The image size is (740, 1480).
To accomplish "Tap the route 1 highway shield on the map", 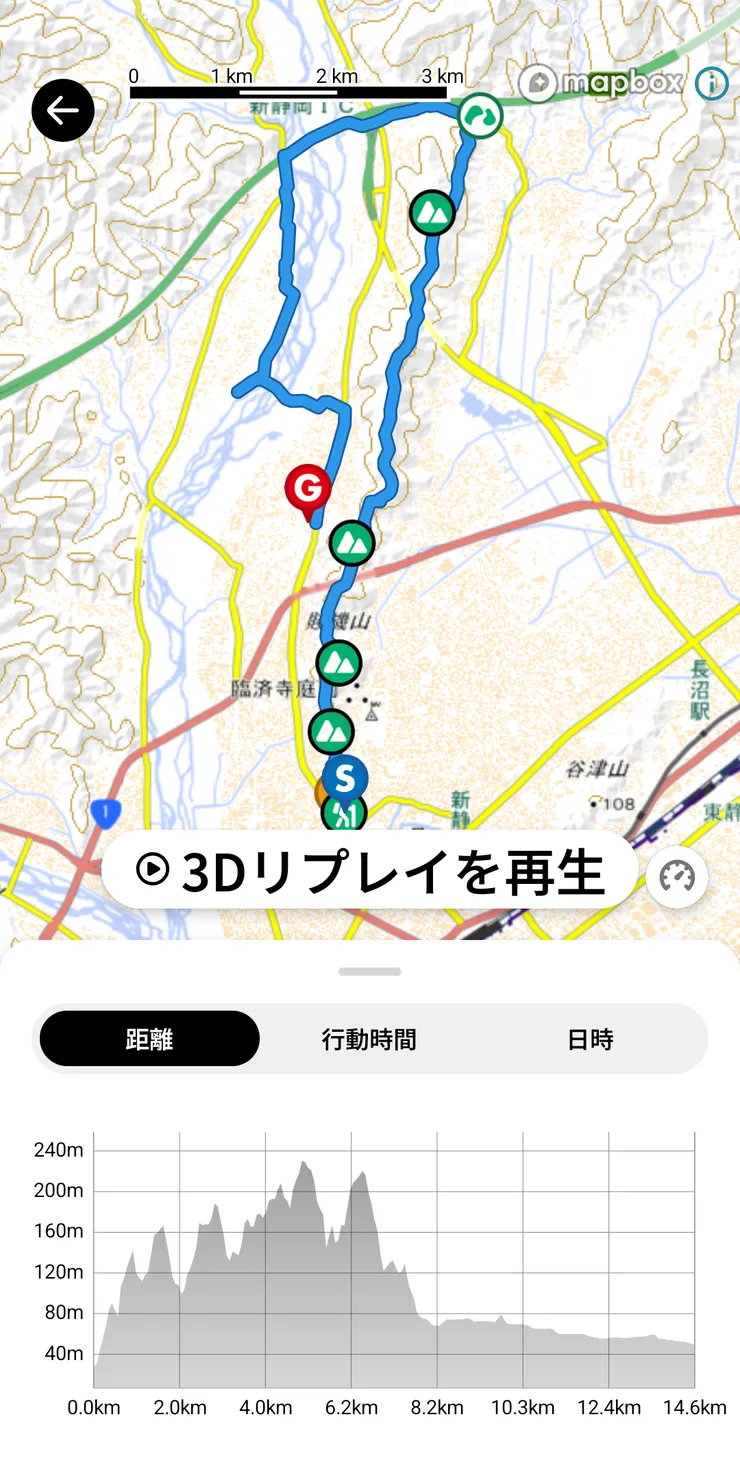I will click(x=106, y=813).
